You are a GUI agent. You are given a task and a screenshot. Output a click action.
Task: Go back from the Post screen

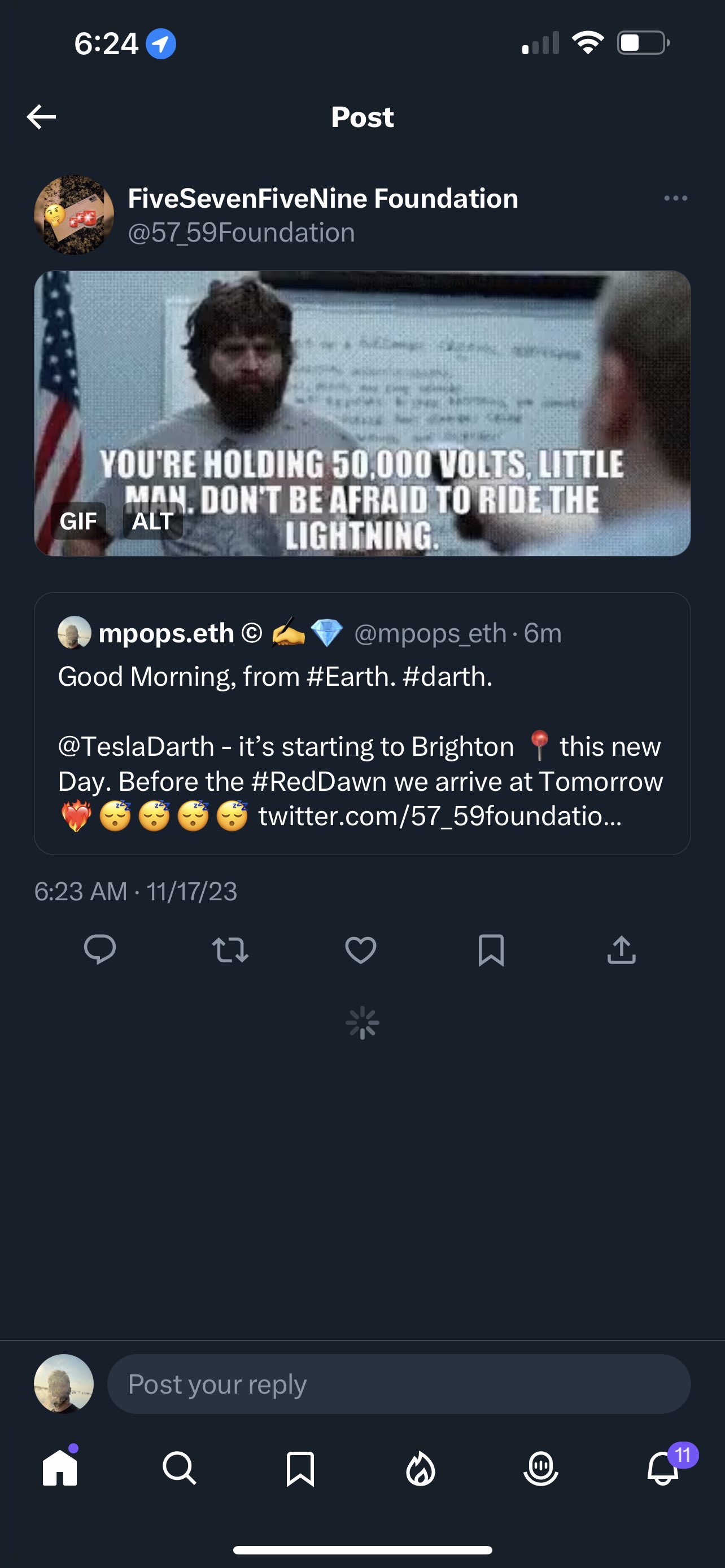pos(41,117)
